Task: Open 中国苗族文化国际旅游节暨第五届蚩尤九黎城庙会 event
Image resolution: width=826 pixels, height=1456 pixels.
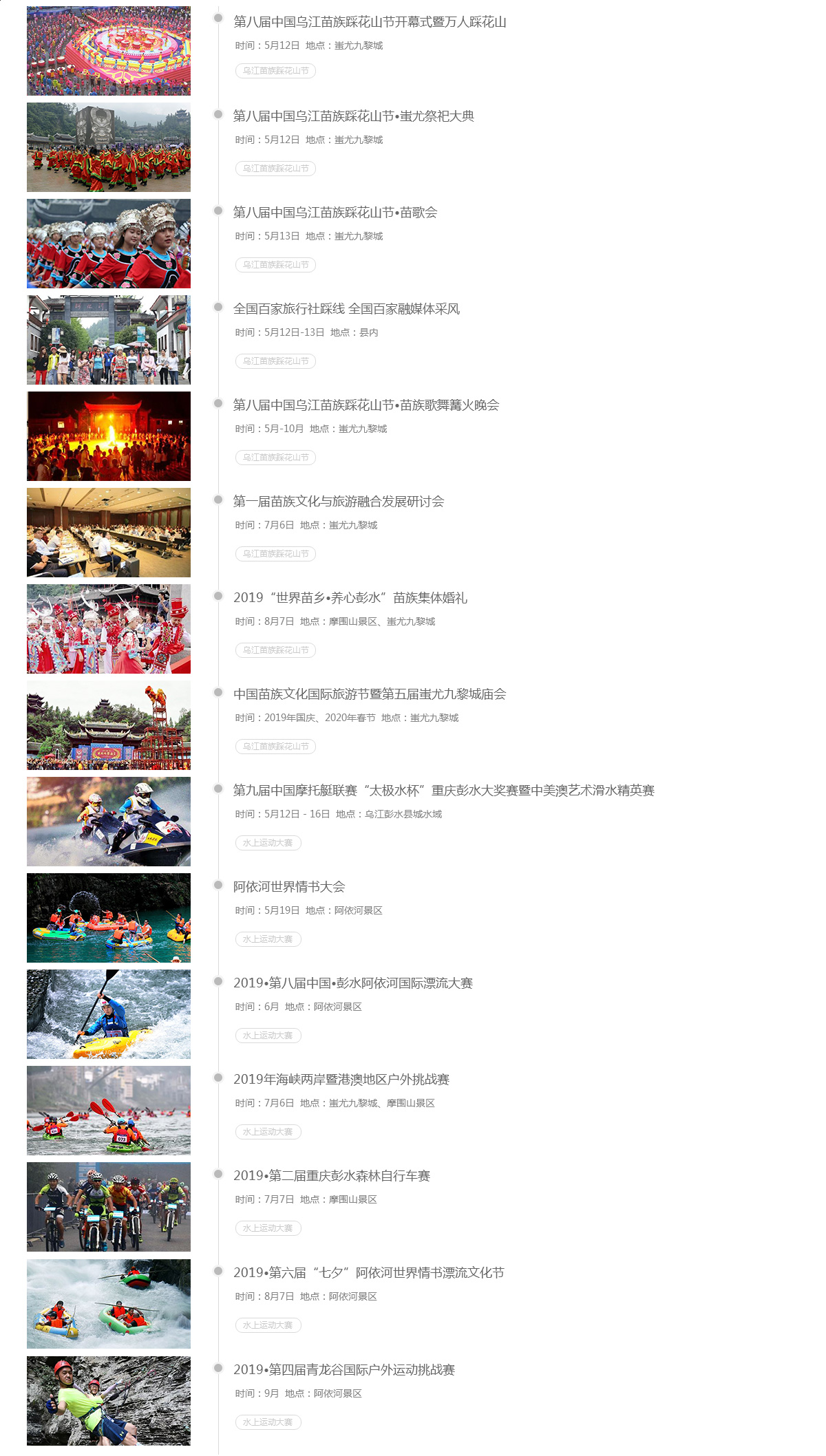Action: [370, 694]
